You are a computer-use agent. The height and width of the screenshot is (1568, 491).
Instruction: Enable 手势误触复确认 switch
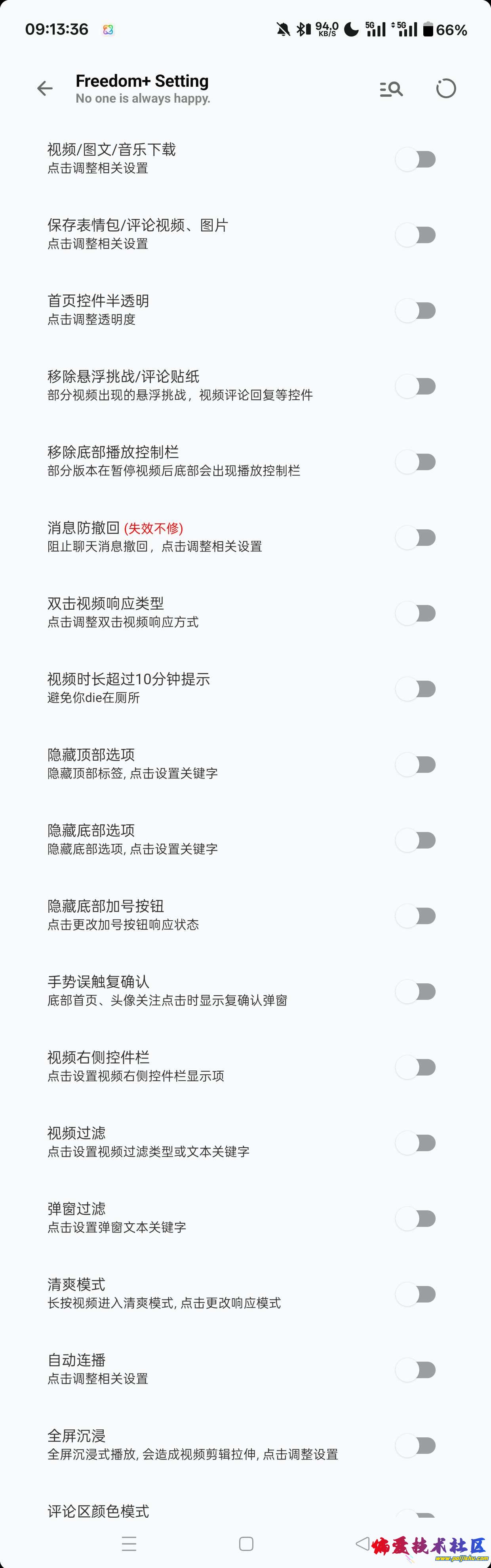point(416,992)
